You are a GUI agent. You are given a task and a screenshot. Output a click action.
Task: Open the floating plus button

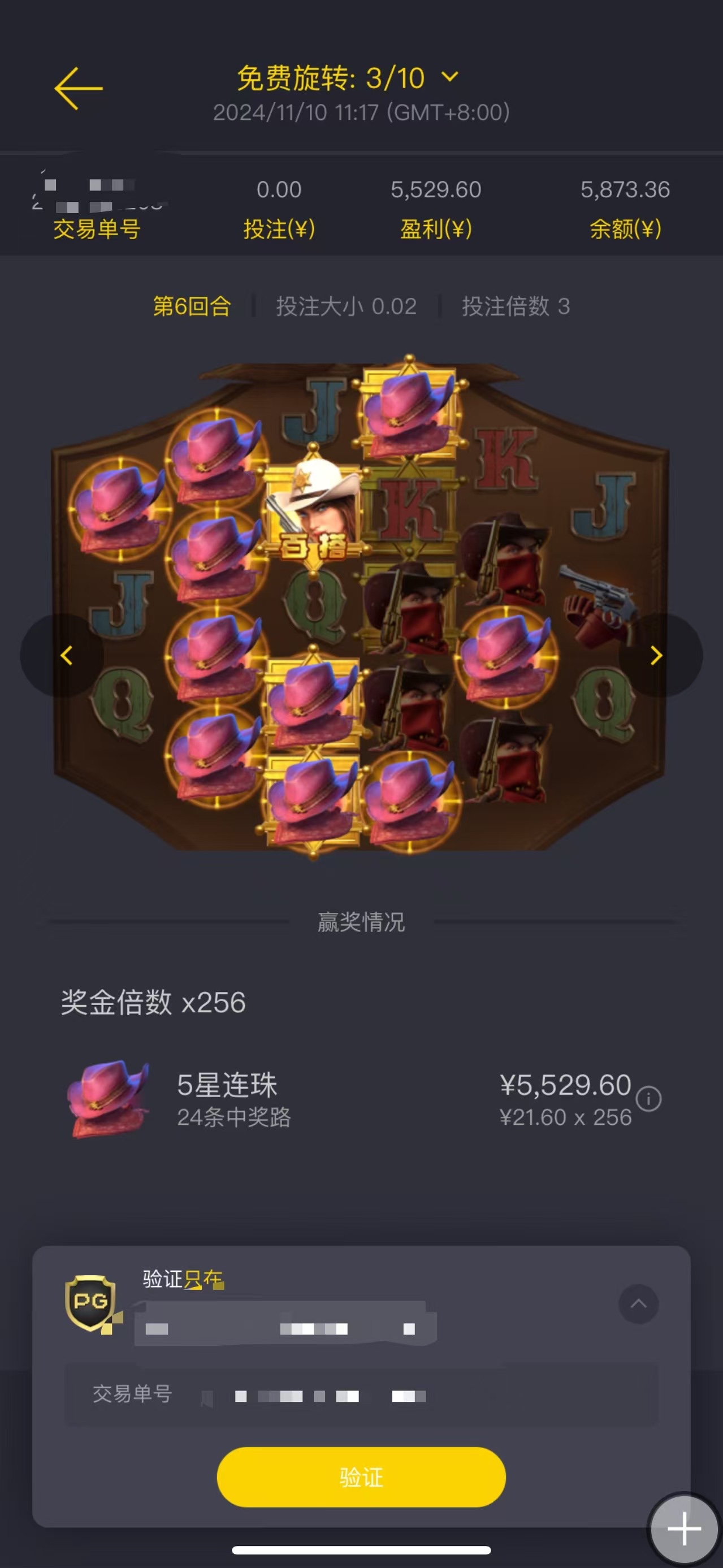684,1528
